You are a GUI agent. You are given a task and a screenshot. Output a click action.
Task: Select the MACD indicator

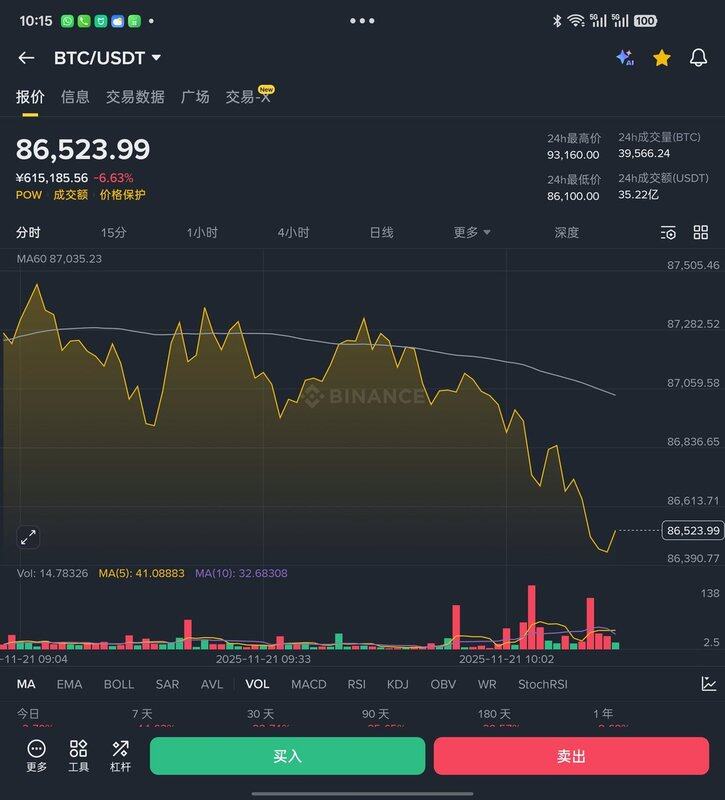coord(308,684)
